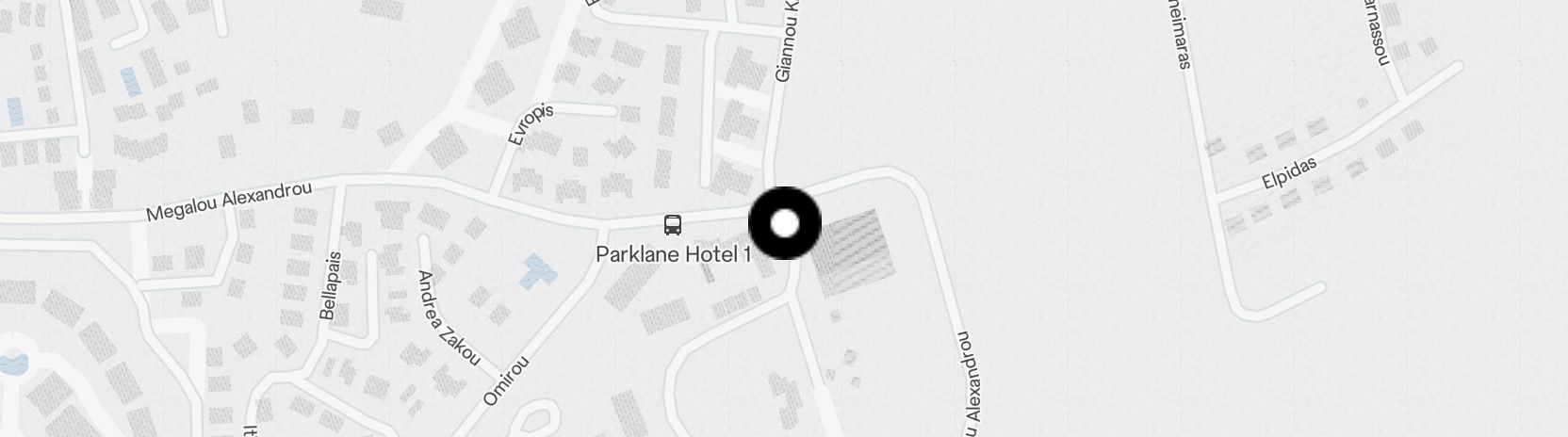Tap the black location pin marker
Screen dimensions: 1568x437
[785, 223]
